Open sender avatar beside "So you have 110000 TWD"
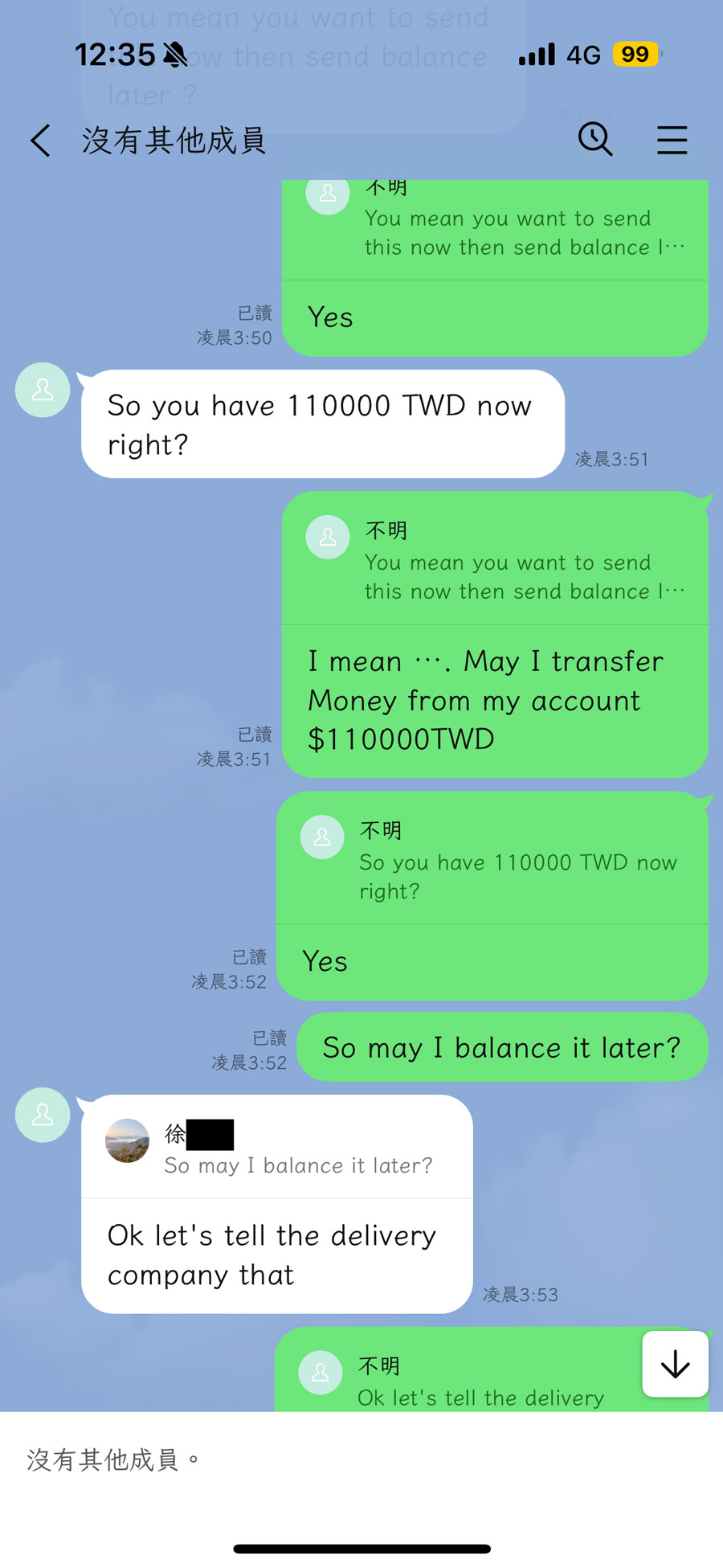This screenshot has height=1568, width=723. point(43,391)
